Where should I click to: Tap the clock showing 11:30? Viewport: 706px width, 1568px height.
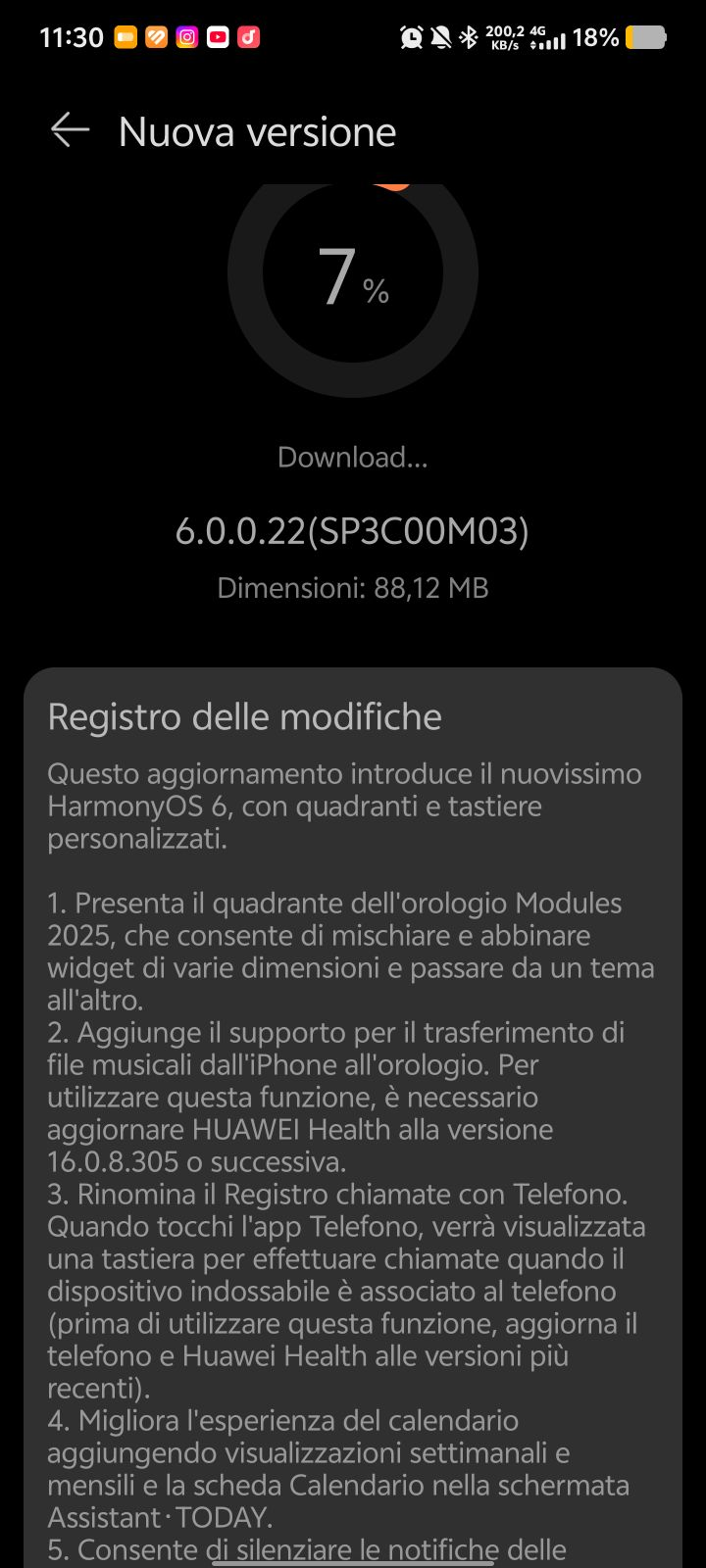[74, 37]
